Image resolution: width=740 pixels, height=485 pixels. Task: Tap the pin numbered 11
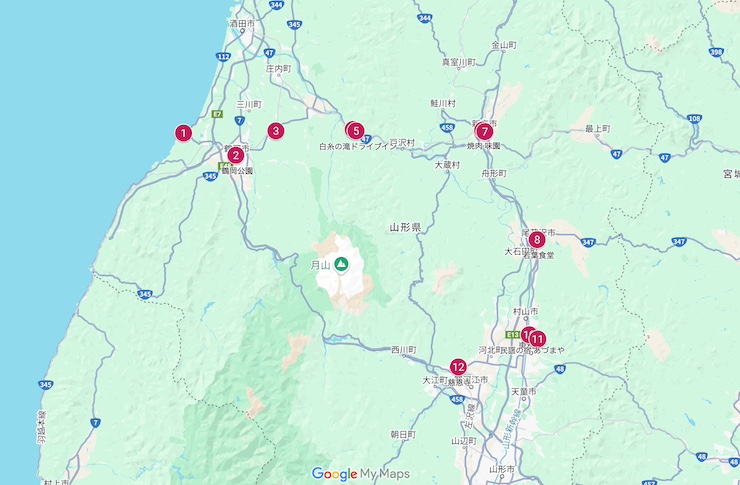click(x=540, y=339)
